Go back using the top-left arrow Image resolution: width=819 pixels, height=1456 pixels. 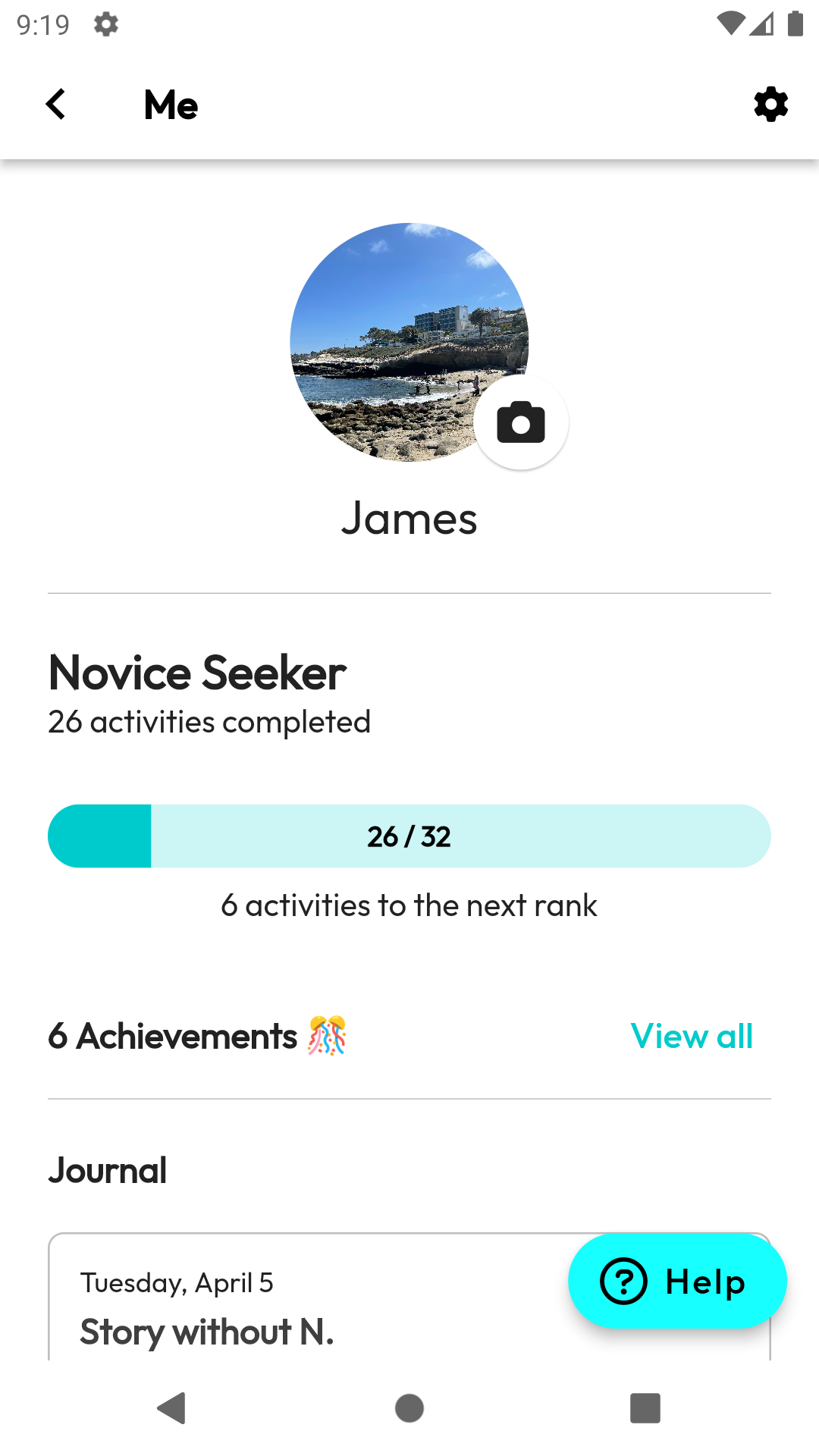coord(55,104)
